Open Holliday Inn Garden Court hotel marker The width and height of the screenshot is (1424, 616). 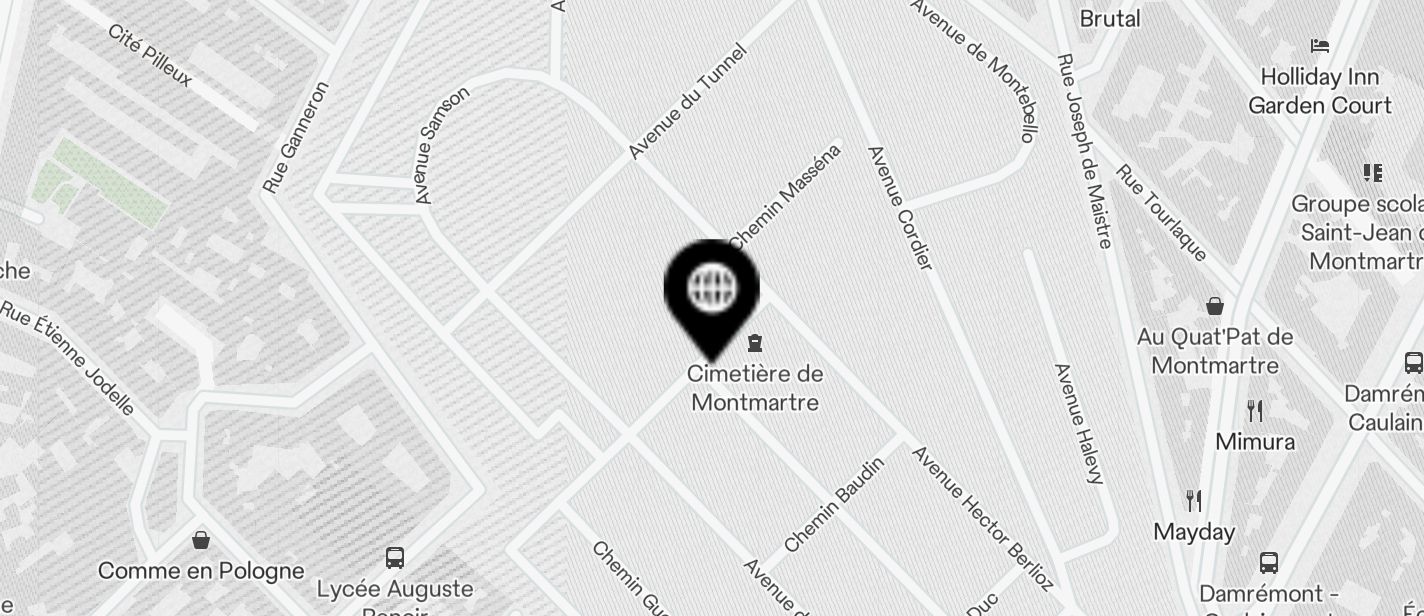[x=1320, y=46]
